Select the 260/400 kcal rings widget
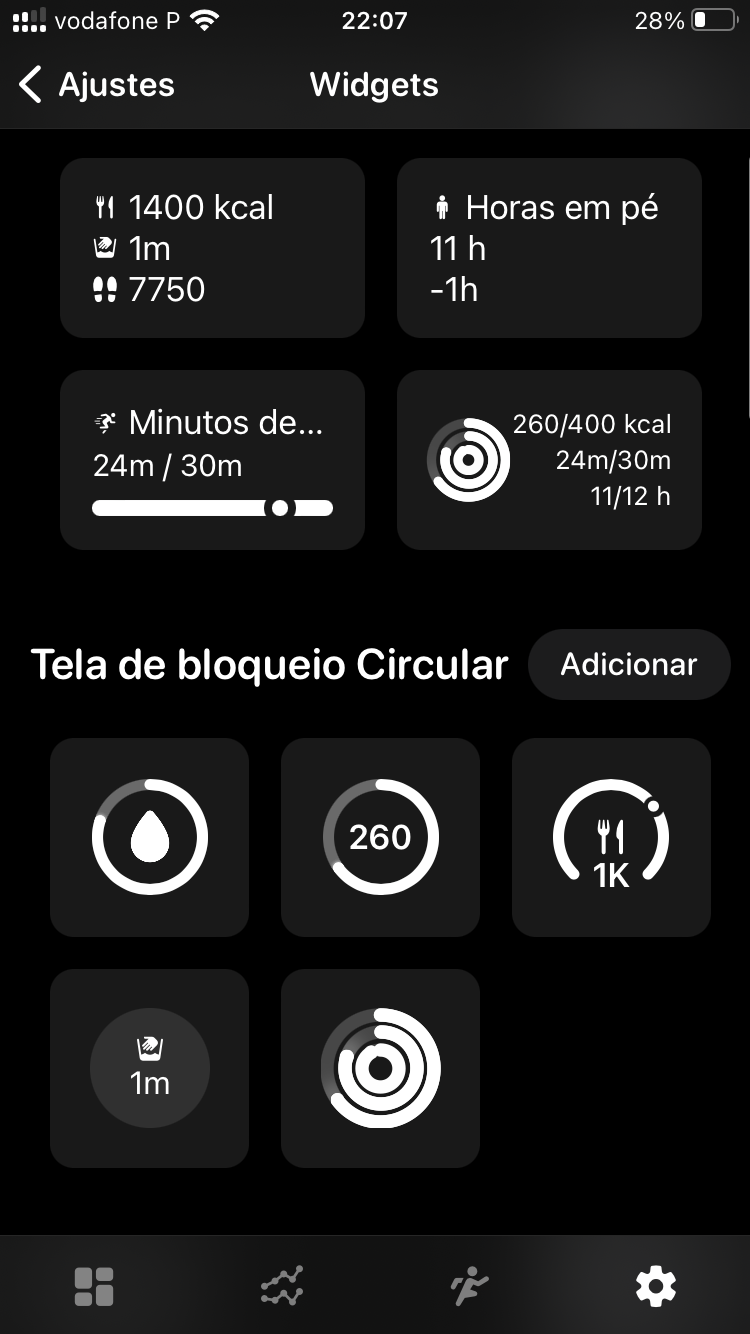Image resolution: width=750 pixels, height=1334 pixels. pos(549,460)
